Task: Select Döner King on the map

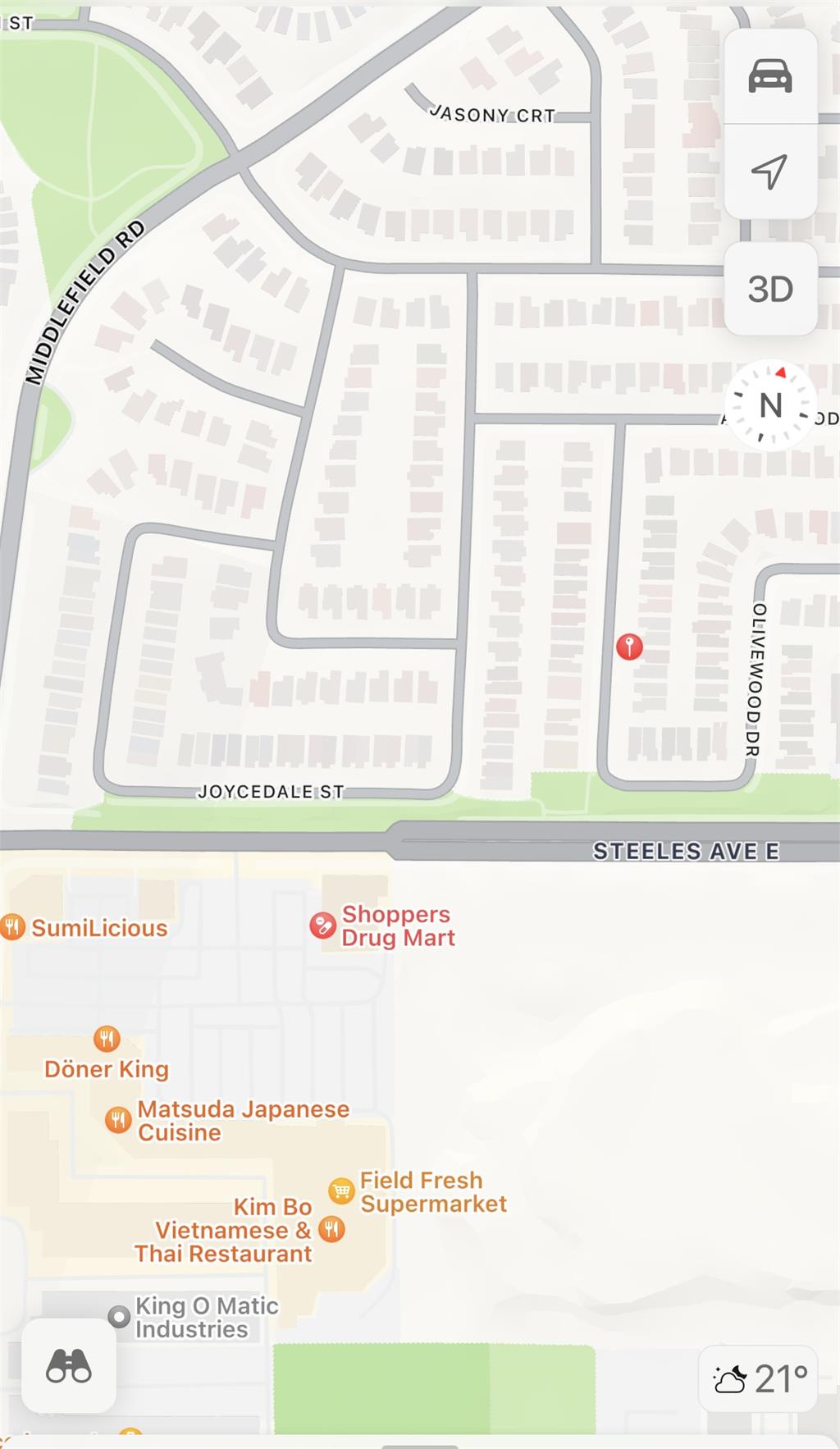Action: pos(107,1040)
